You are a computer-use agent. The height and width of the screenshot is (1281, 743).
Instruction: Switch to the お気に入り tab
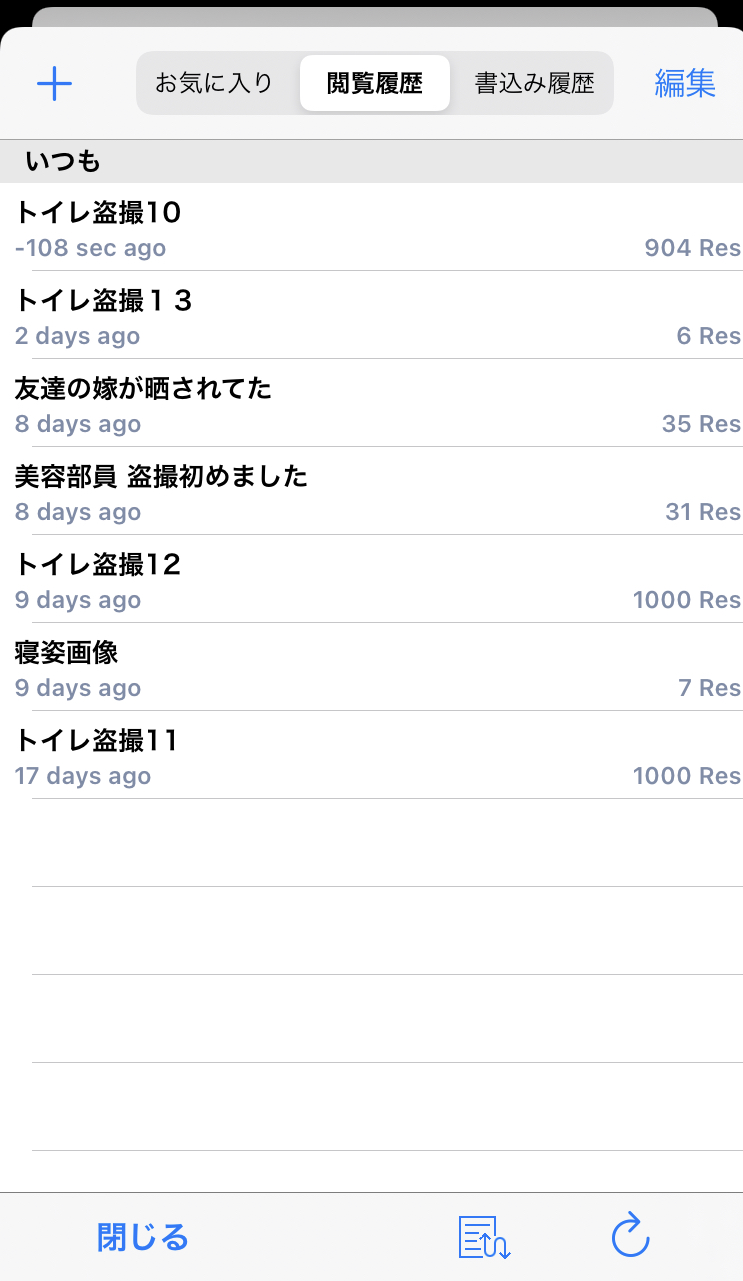[x=214, y=83]
